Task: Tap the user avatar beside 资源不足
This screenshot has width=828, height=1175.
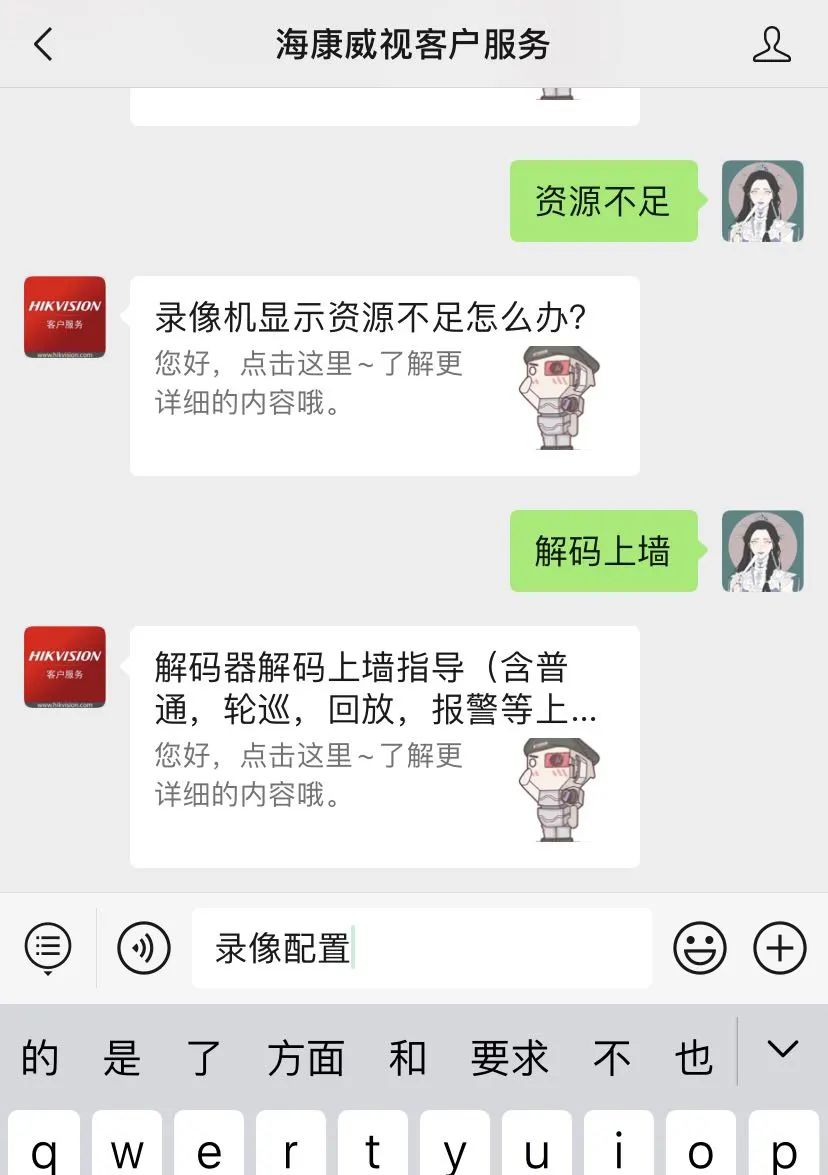Action: 762,201
